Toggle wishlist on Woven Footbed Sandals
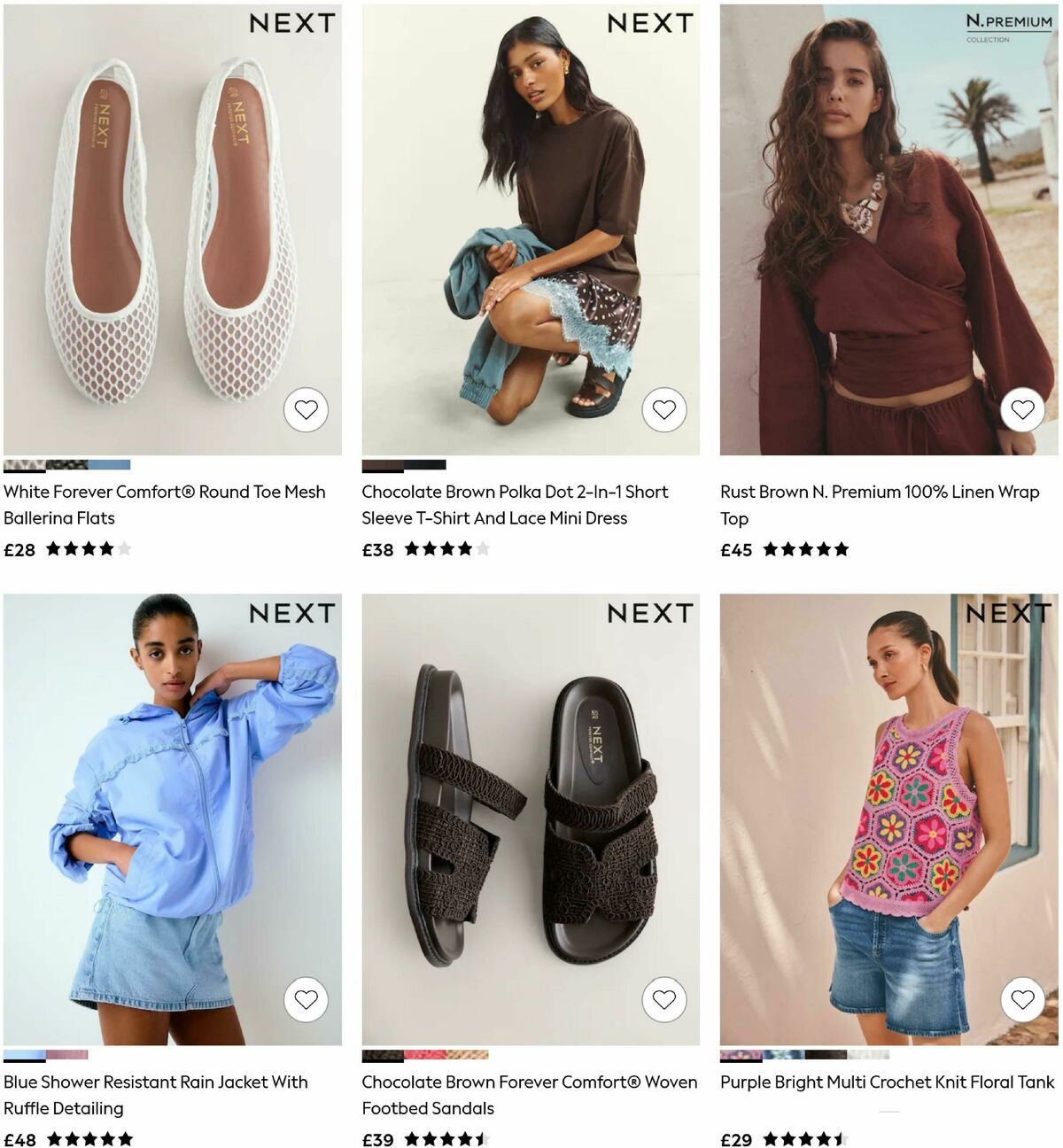 tap(663, 999)
